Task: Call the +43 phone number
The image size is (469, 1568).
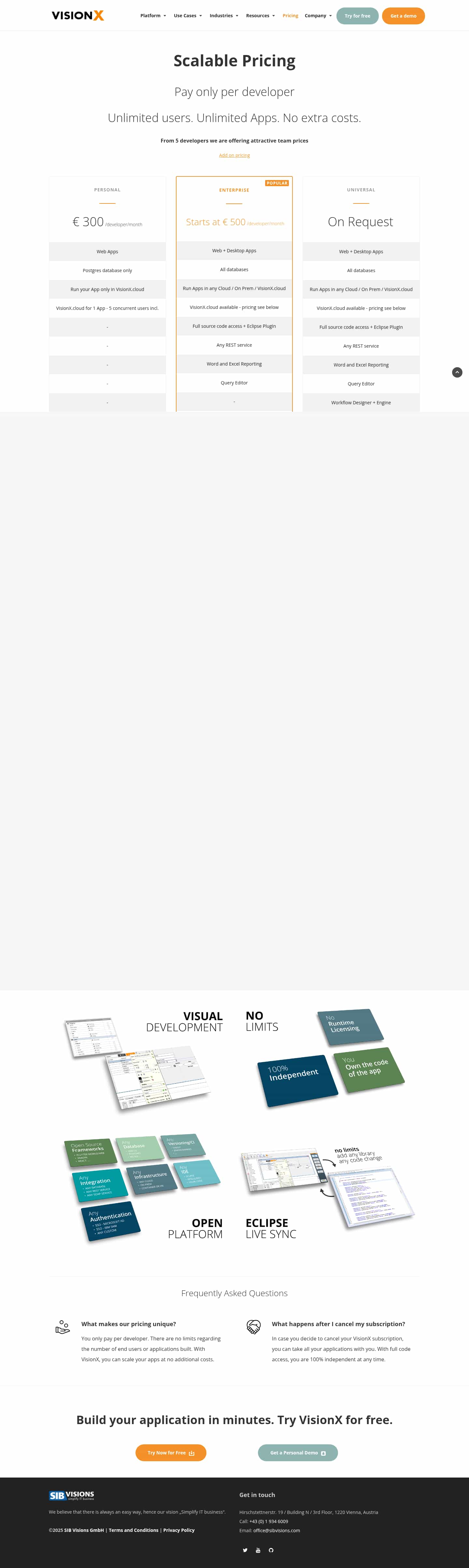Action: tap(269, 1521)
